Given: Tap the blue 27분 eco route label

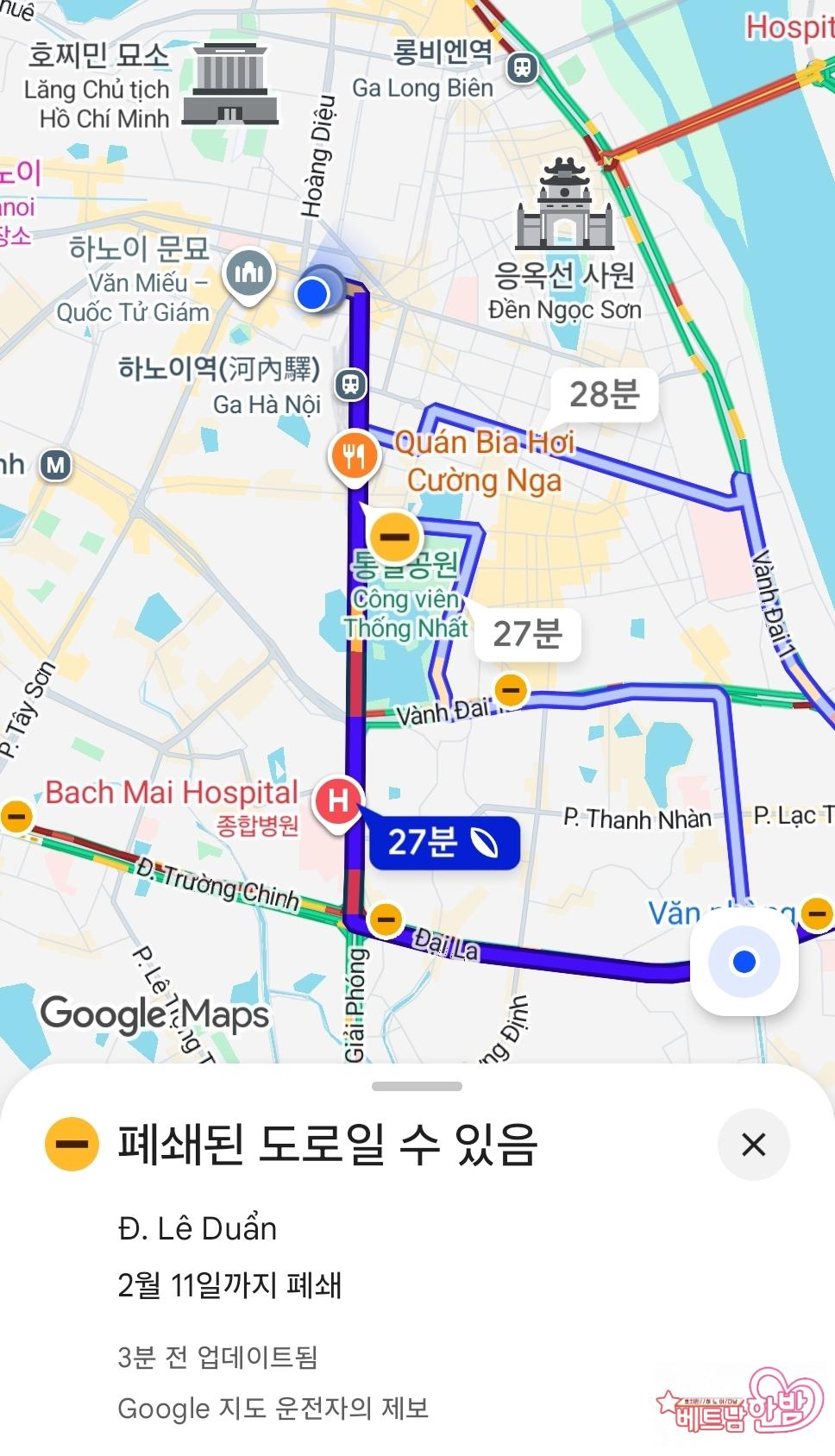Looking at the screenshot, I should click(x=443, y=842).
